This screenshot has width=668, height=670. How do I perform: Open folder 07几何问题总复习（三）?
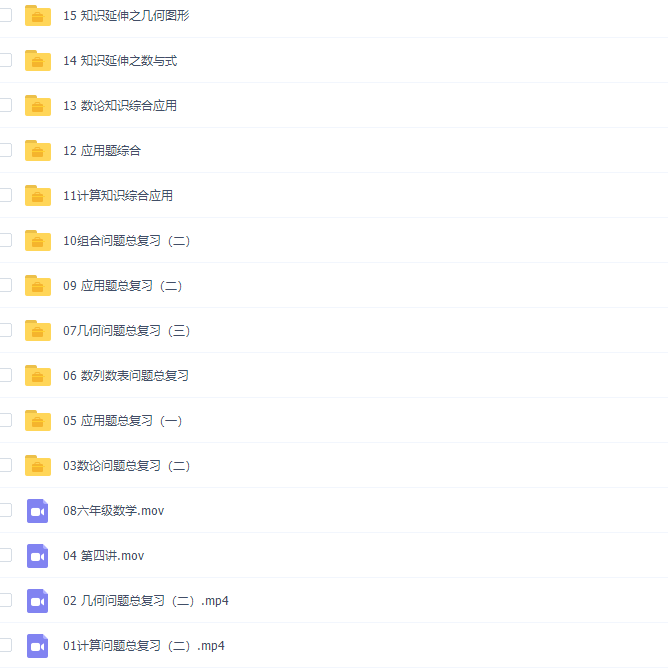126,331
